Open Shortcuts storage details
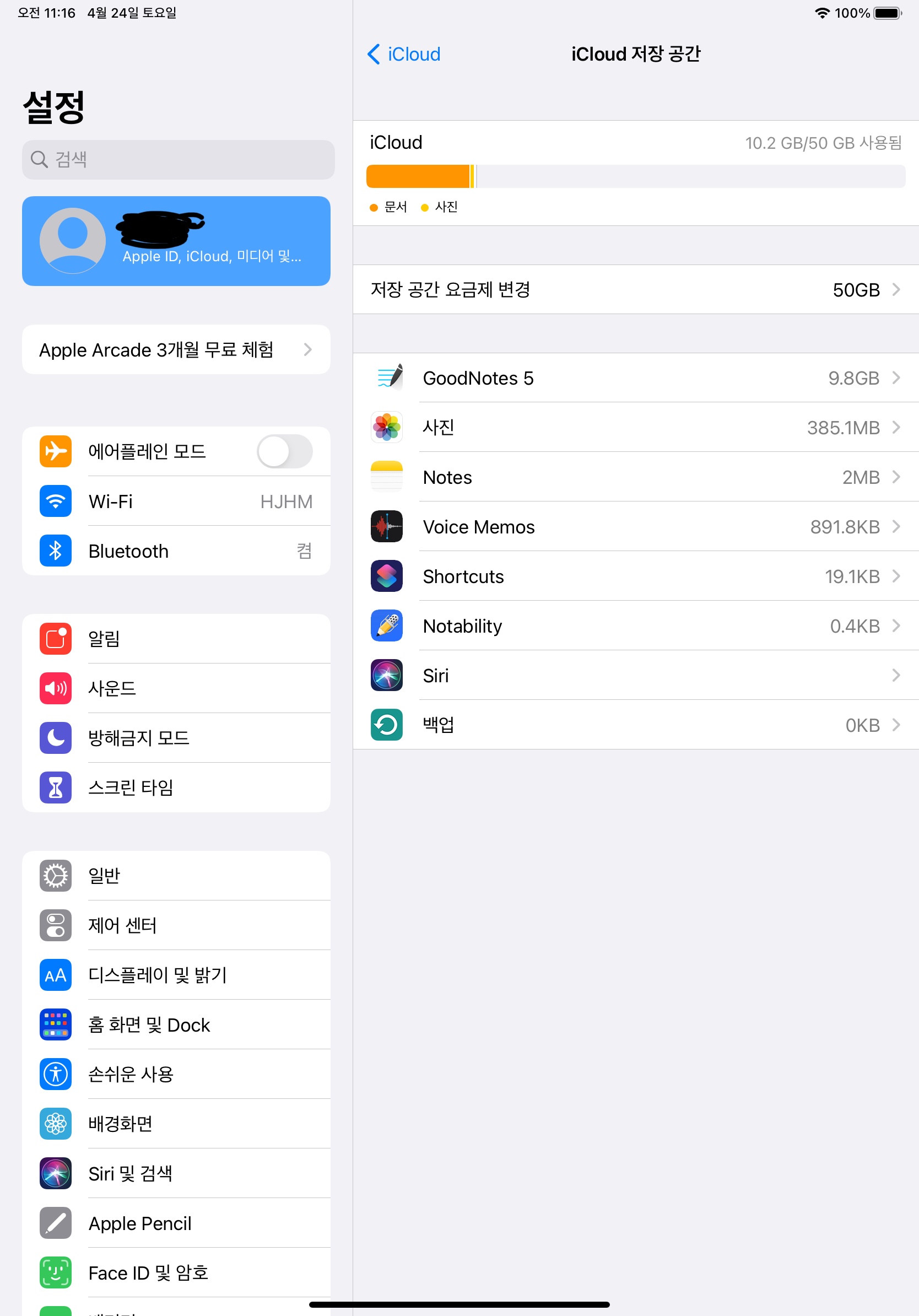Viewport: 919px width, 1316px height. click(635, 576)
